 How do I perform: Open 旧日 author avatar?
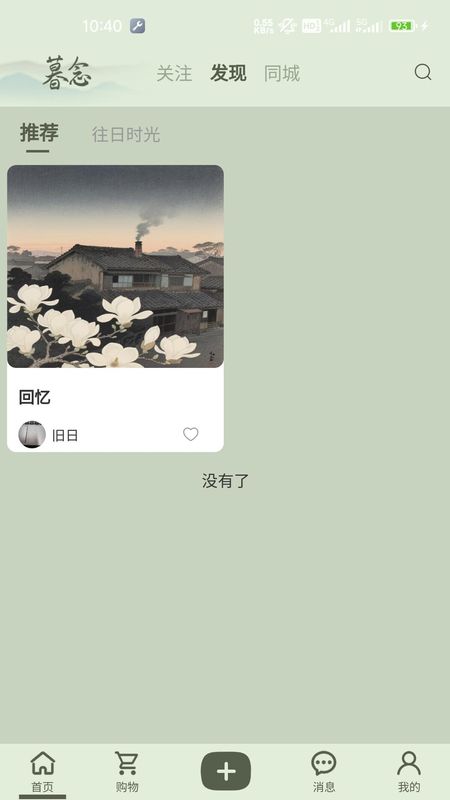tap(32, 435)
